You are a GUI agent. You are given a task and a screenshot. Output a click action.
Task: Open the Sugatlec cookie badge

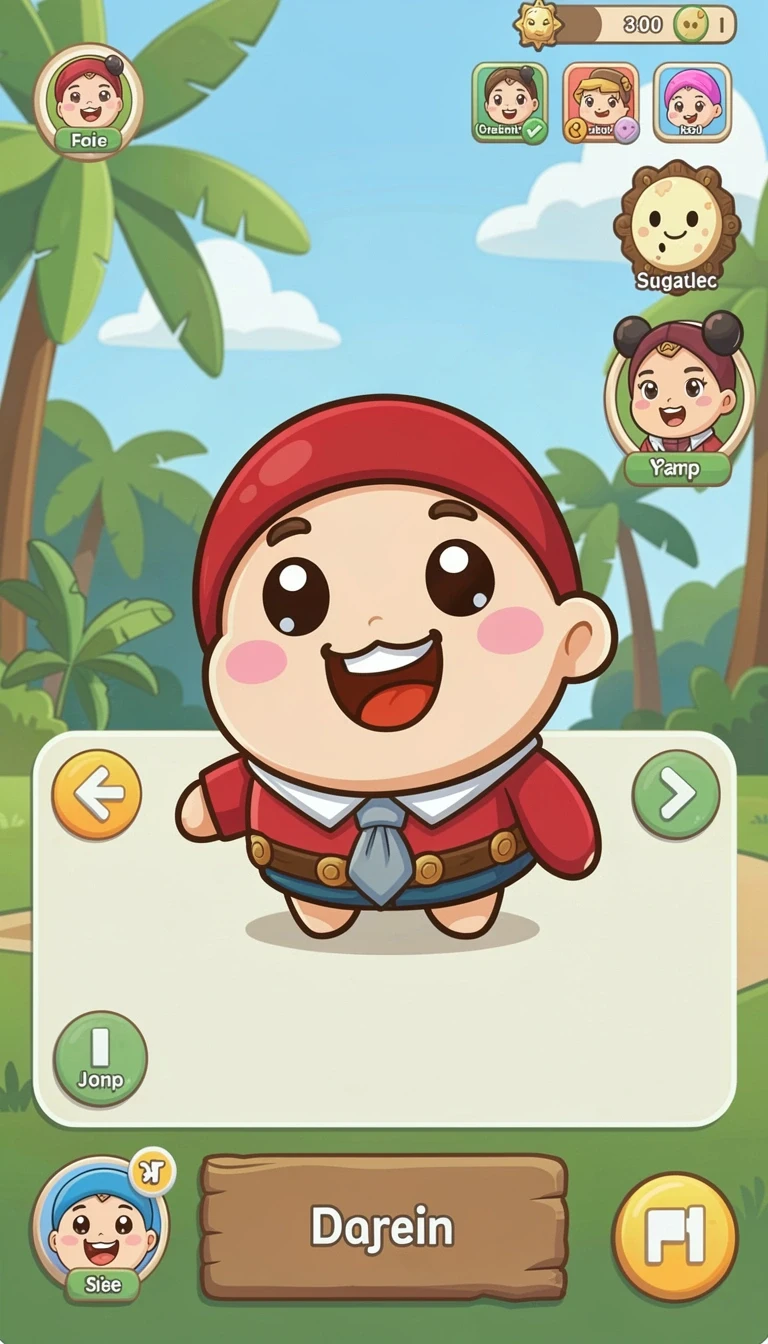point(677,227)
